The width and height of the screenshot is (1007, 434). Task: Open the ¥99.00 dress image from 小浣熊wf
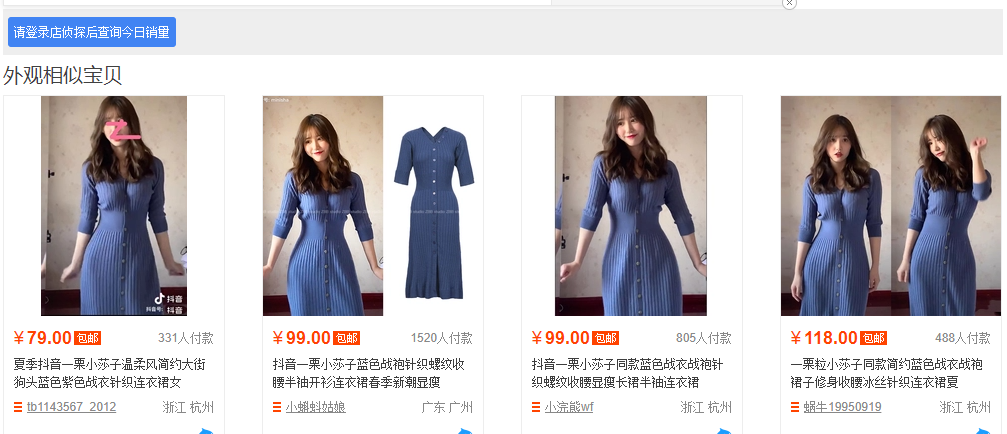click(x=631, y=206)
